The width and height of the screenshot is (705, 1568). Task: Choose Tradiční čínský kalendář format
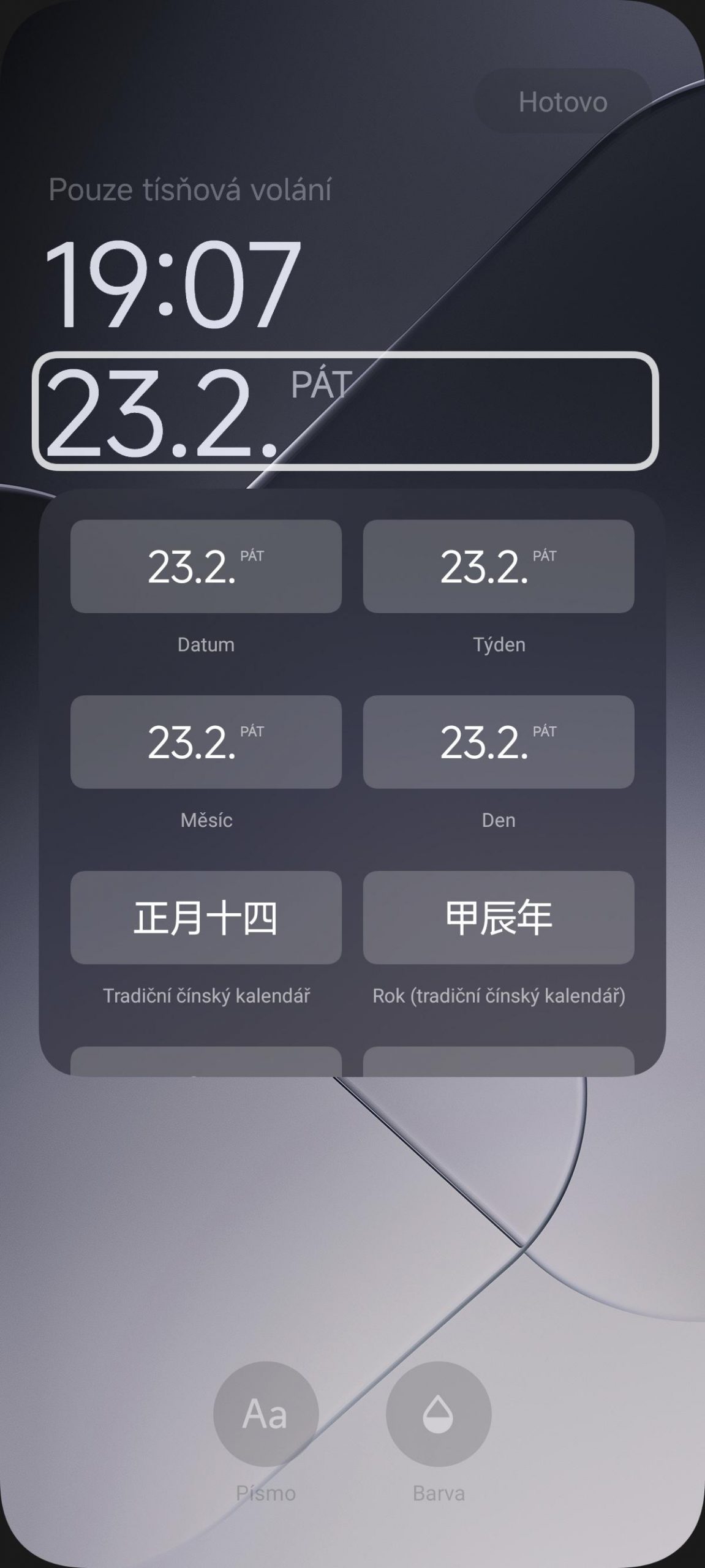(206, 918)
